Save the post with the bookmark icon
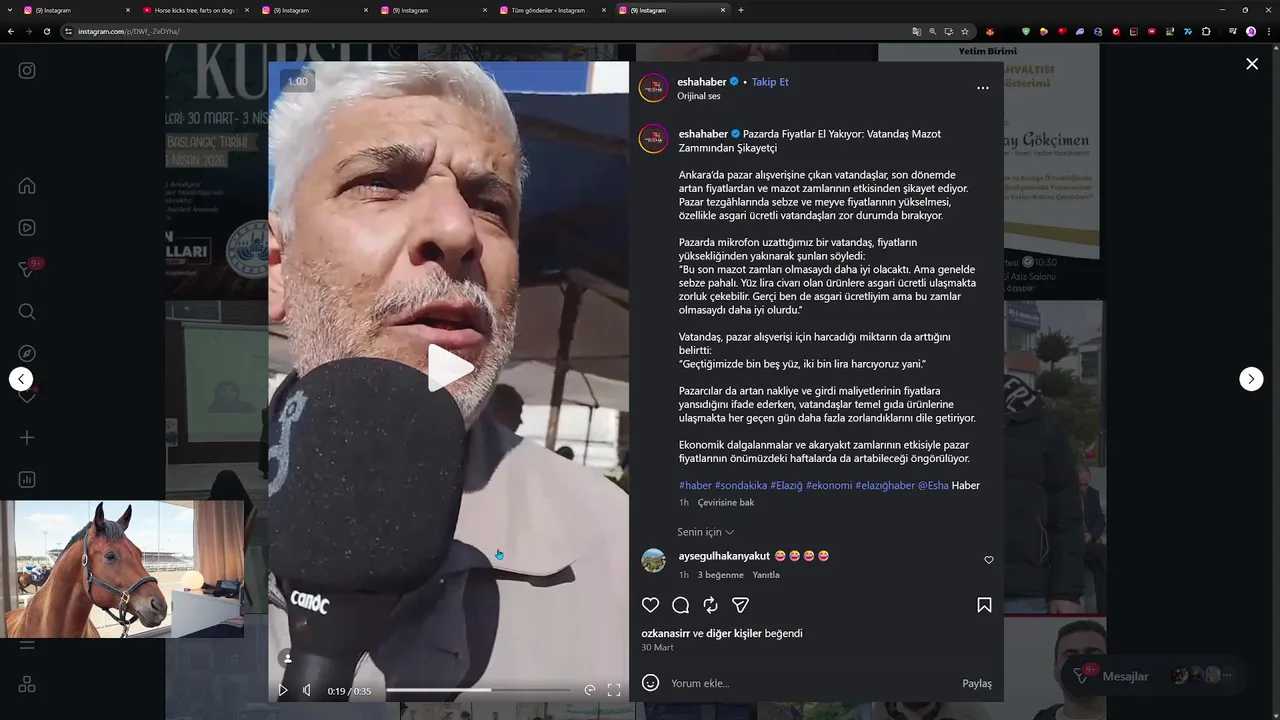 tap(984, 605)
